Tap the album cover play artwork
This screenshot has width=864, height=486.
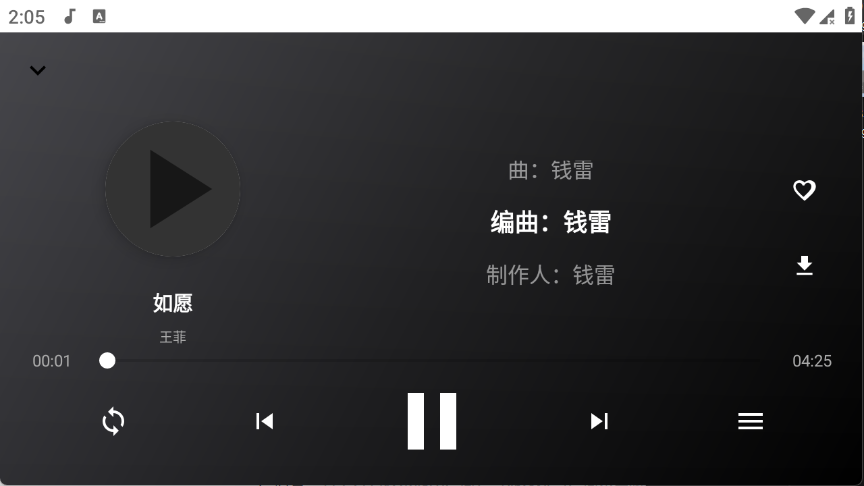pos(173,189)
